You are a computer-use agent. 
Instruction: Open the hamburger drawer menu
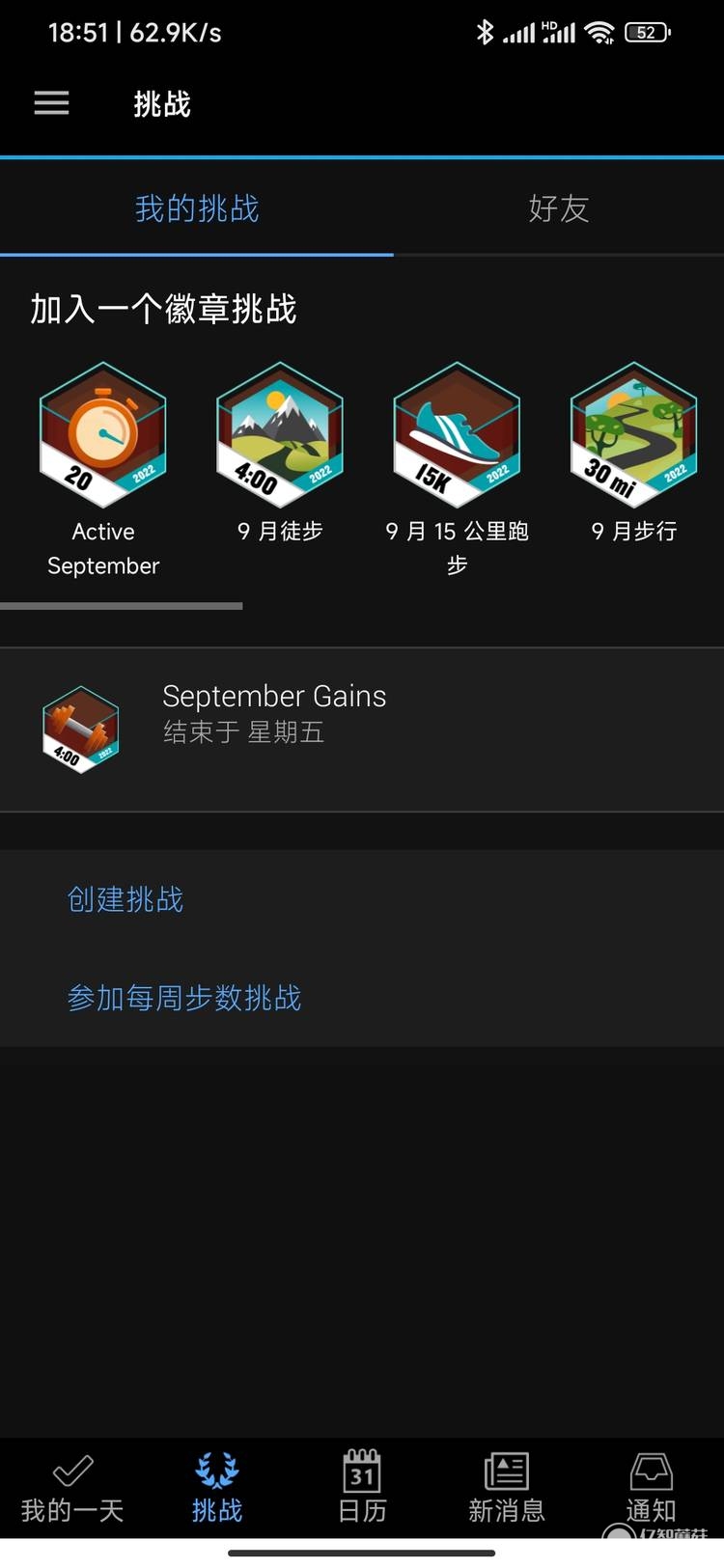52,103
